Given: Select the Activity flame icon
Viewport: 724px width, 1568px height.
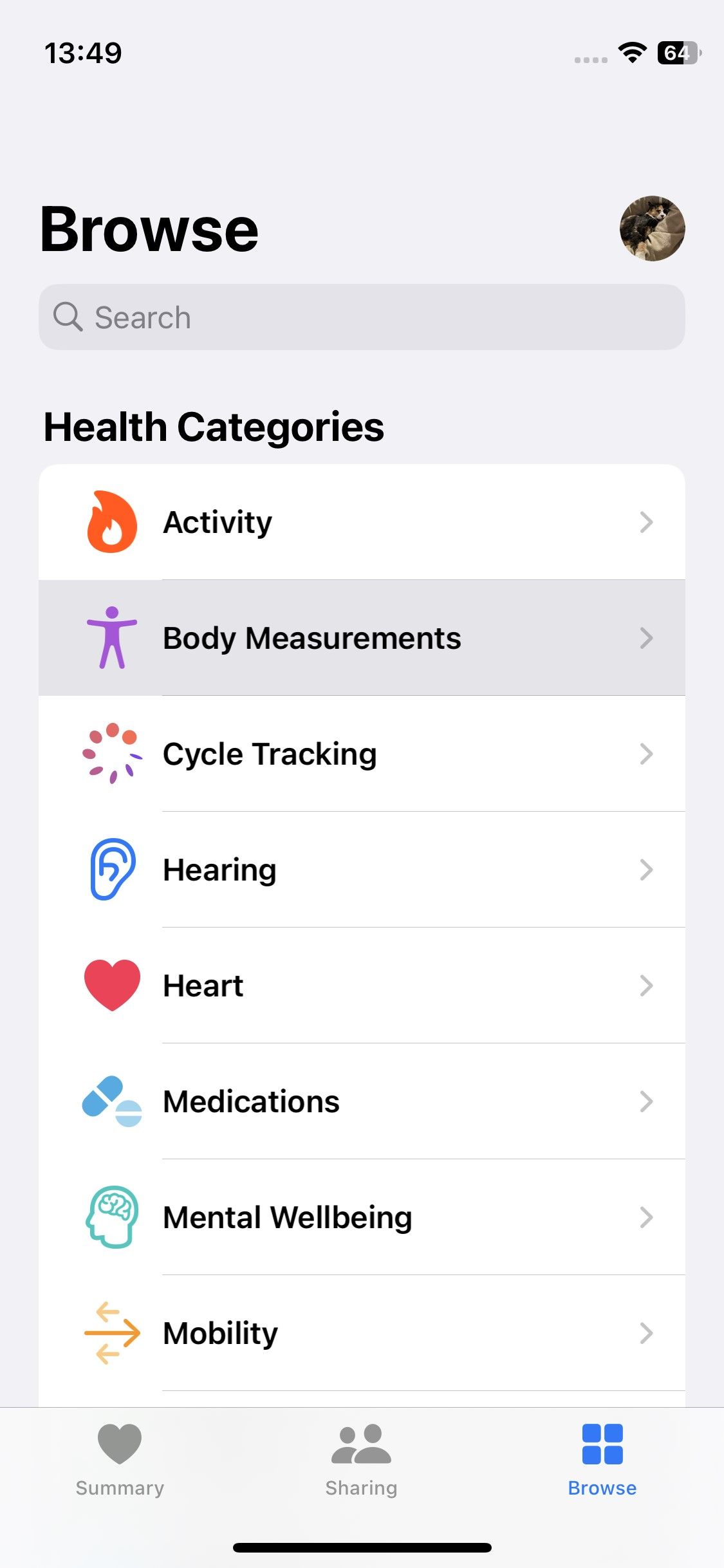Looking at the screenshot, I should [111, 523].
